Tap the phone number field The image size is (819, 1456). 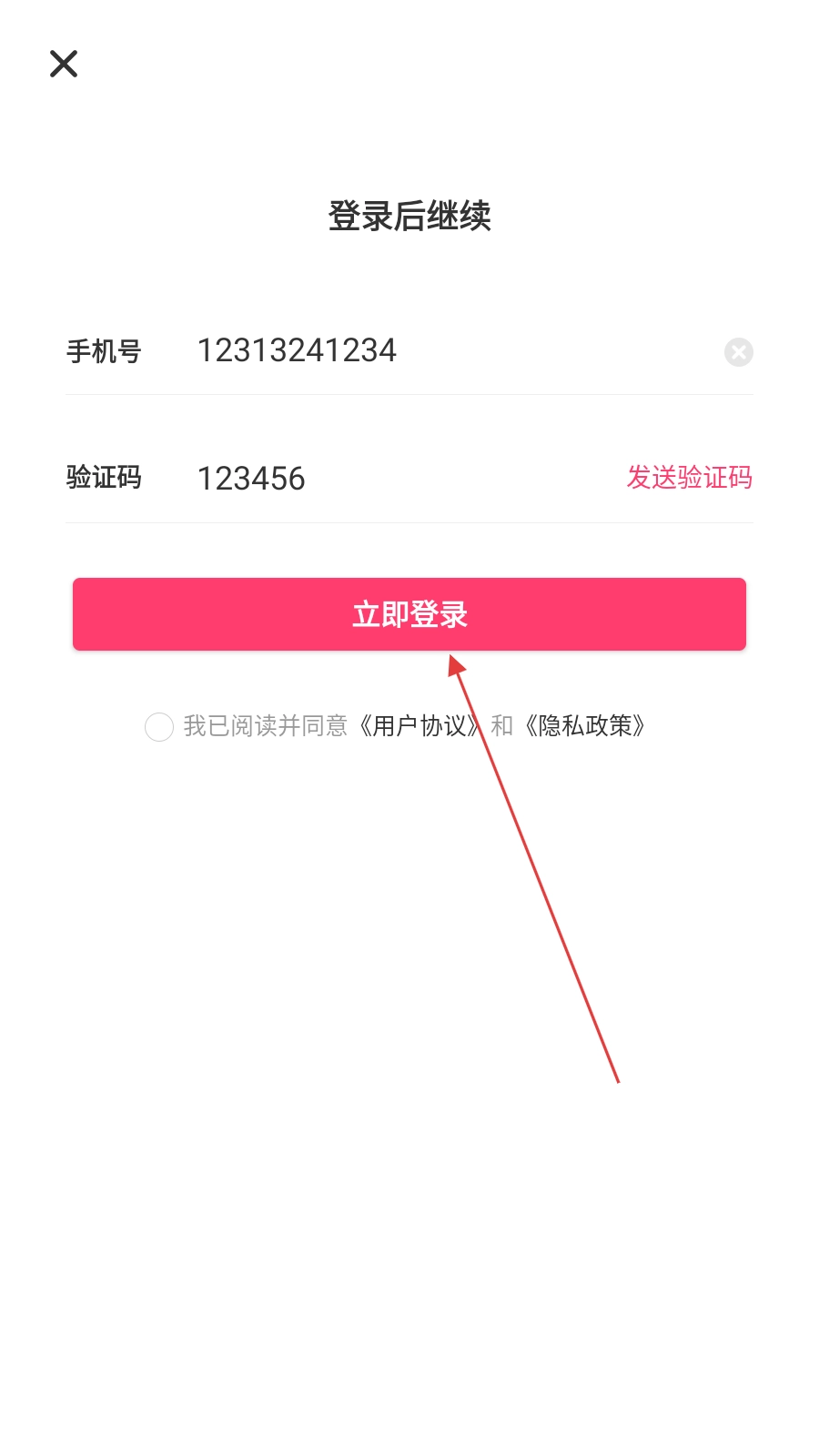tap(455, 351)
